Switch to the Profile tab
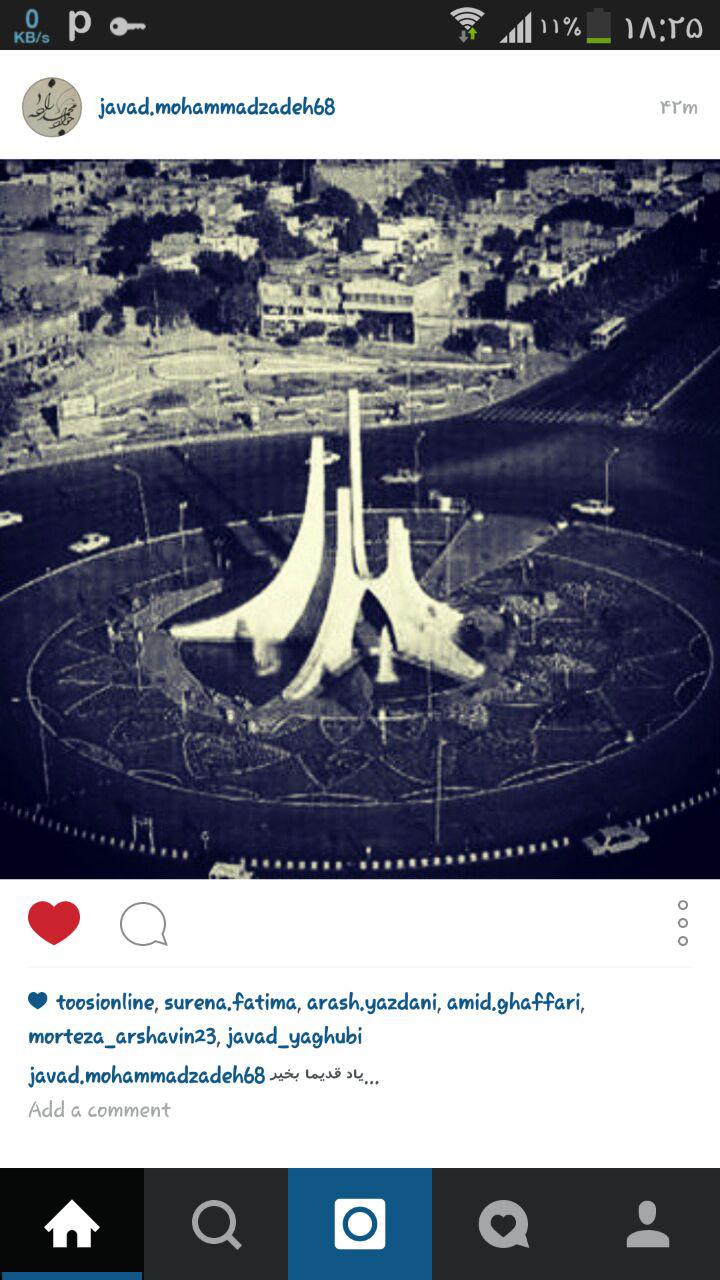 coord(648,1224)
